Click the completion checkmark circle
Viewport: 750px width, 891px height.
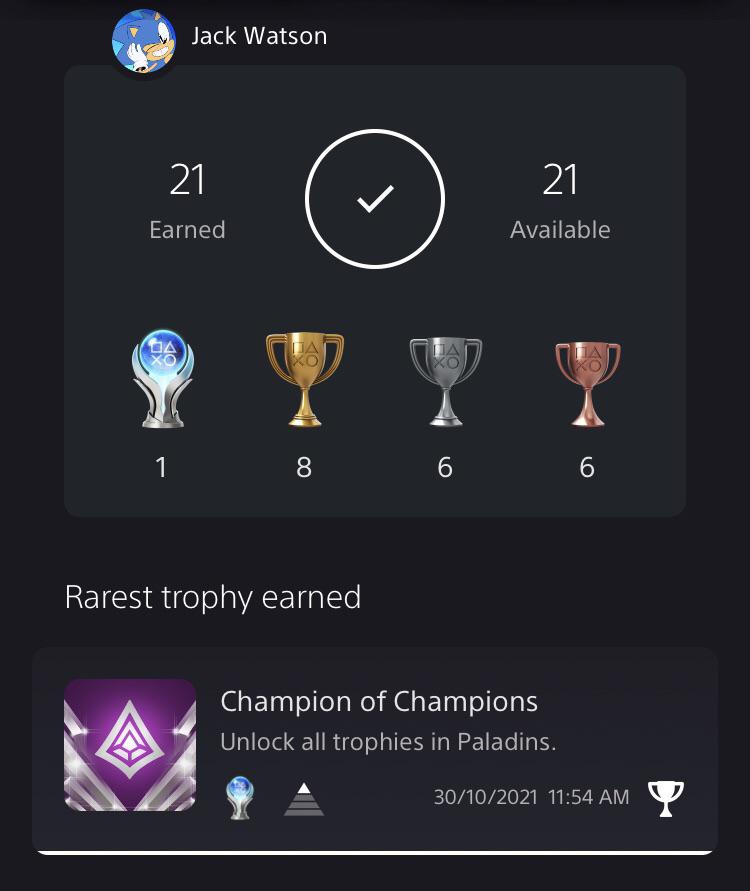click(375, 199)
